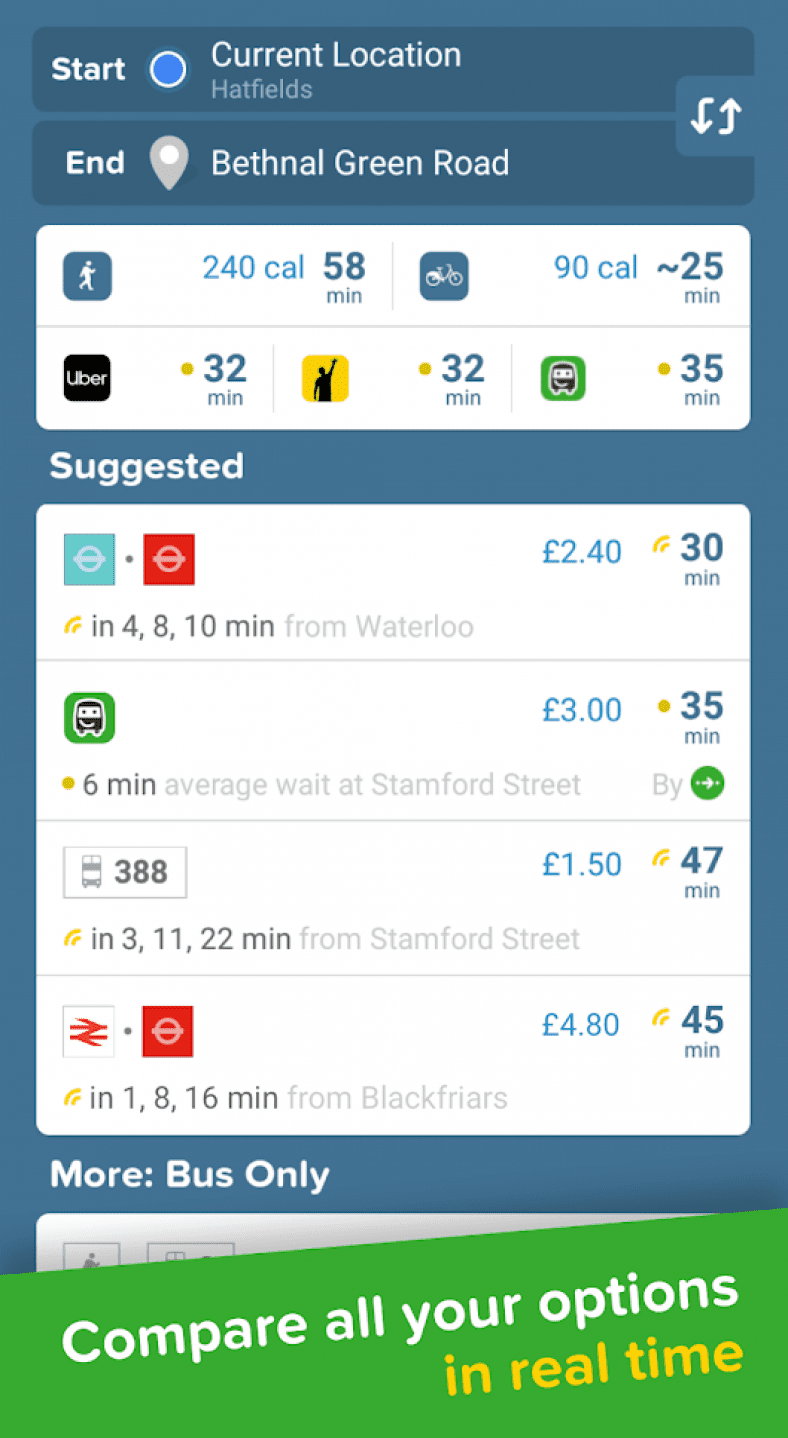Tap the green departure arrow icon beside 'By'
The height and width of the screenshot is (1438, 788).
click(708, 785)
